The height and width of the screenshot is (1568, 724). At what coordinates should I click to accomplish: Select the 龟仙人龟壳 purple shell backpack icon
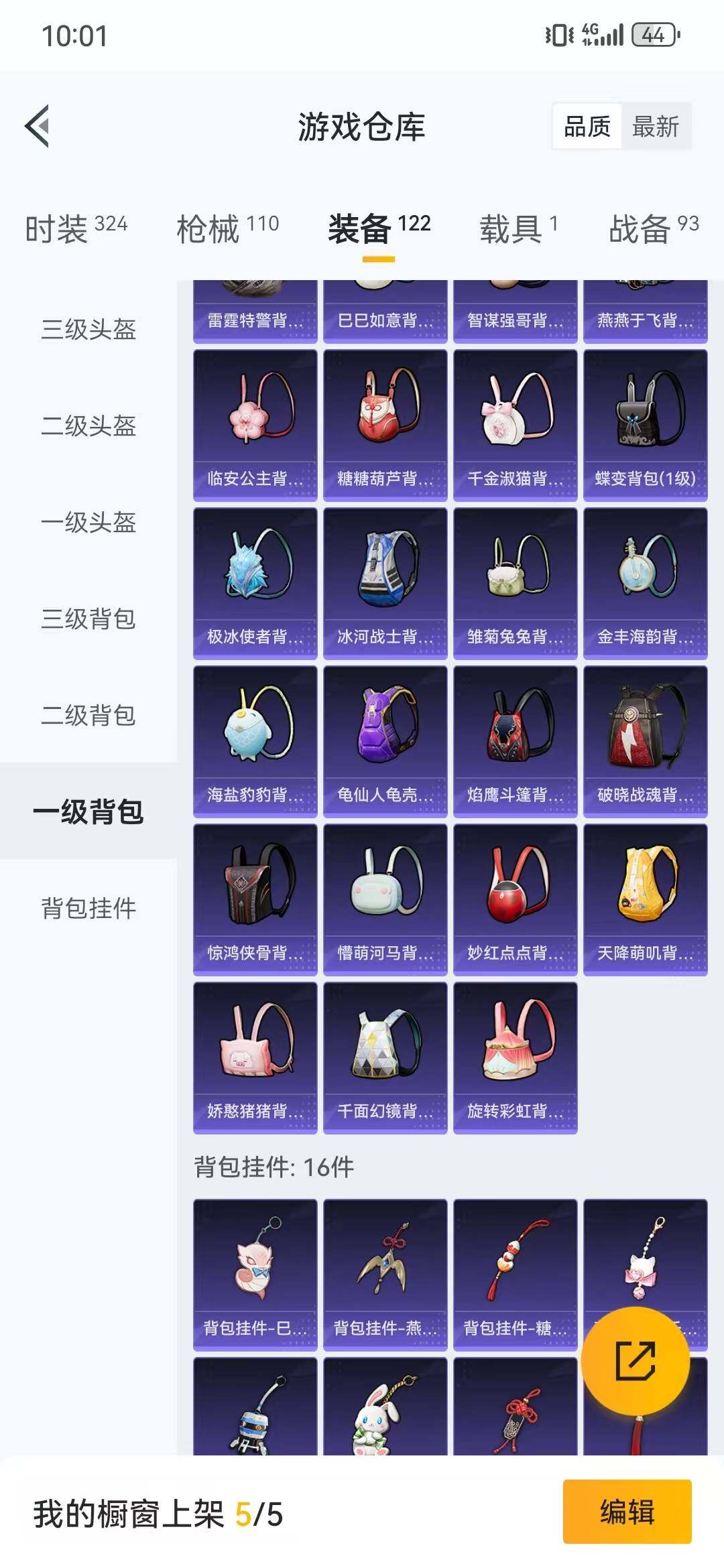[385, 730]
